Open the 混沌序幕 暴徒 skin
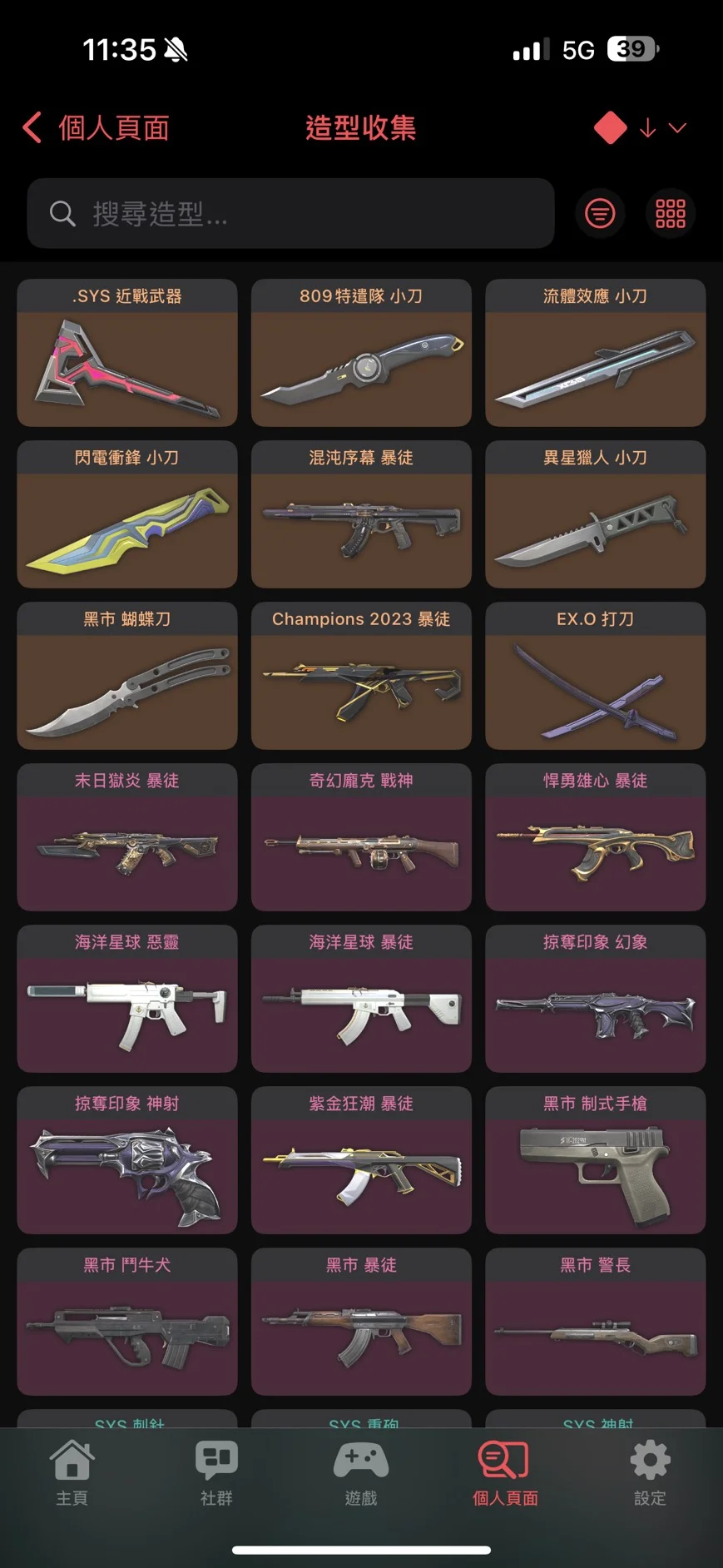The image size is (723, 1568). coord(361,515)
